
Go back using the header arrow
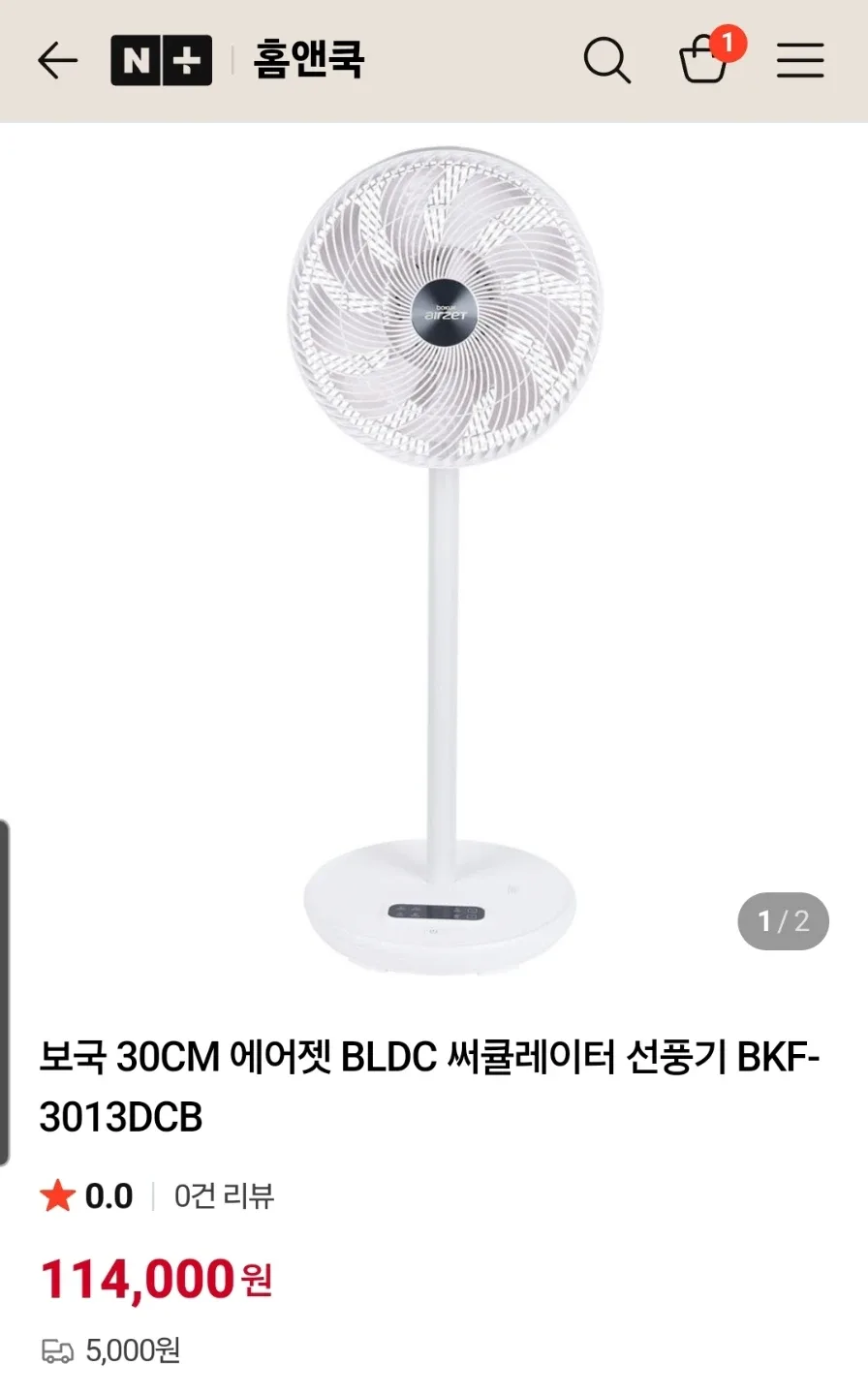57,61
